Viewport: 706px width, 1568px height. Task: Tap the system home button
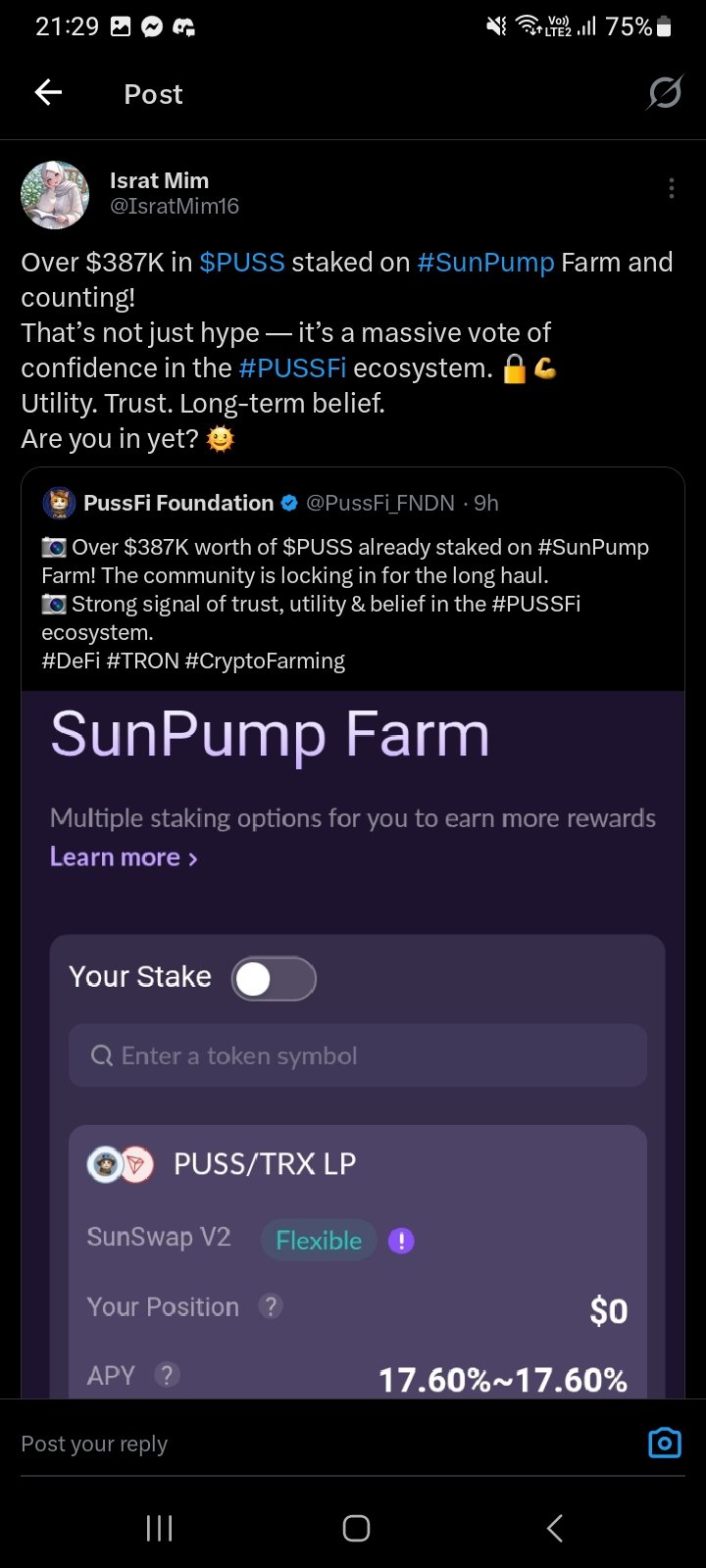click(x=356, y=1528)
